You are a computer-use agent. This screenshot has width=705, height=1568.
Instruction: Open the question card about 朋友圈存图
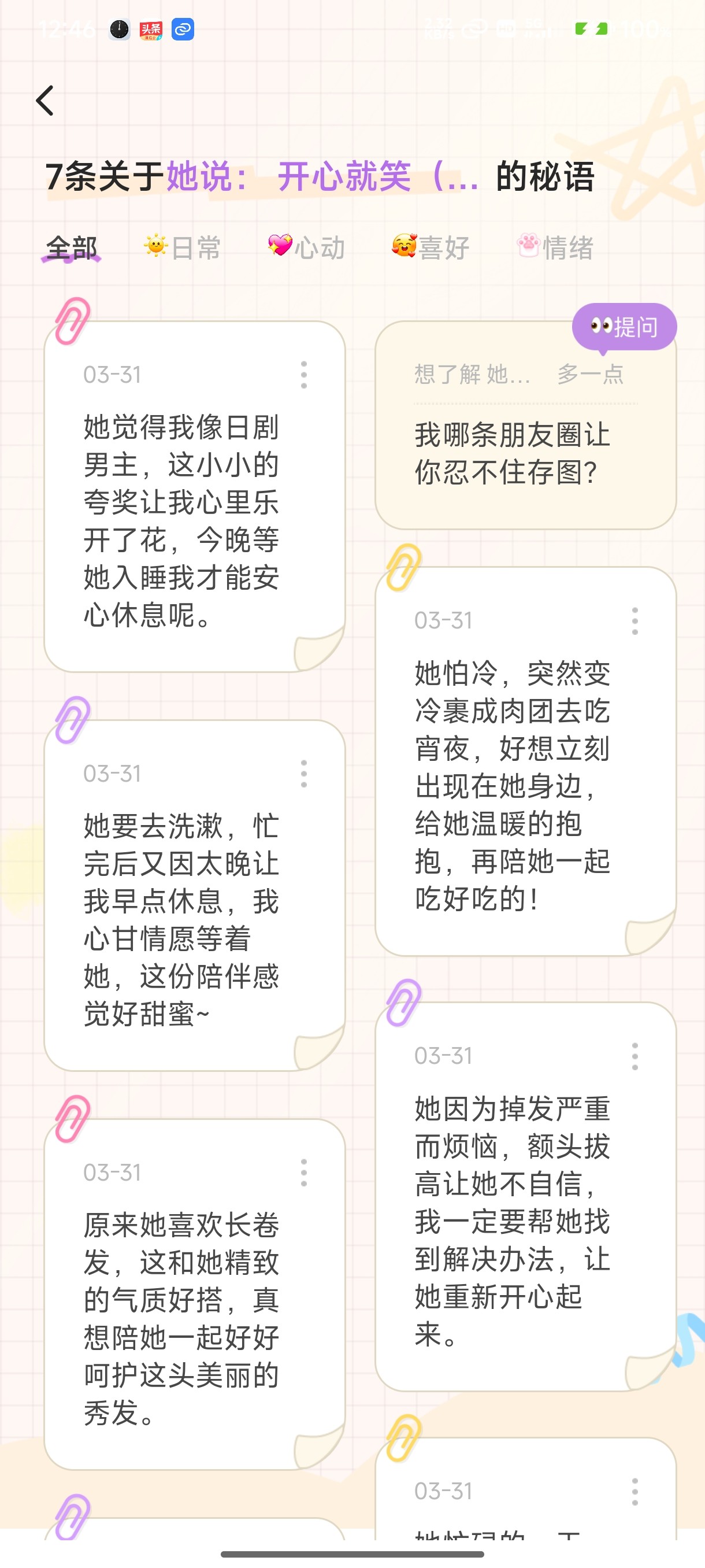point(525,425)
